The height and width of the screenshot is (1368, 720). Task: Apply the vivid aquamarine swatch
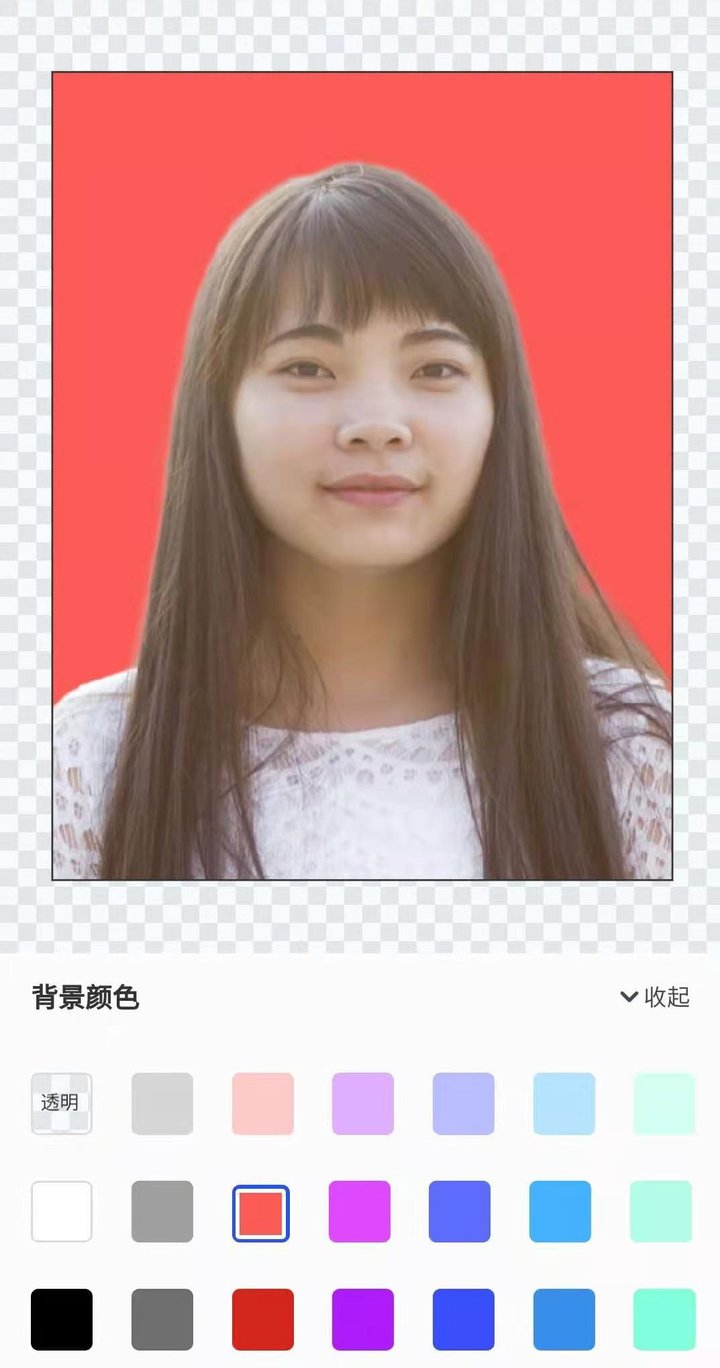tap(664, 1319)
